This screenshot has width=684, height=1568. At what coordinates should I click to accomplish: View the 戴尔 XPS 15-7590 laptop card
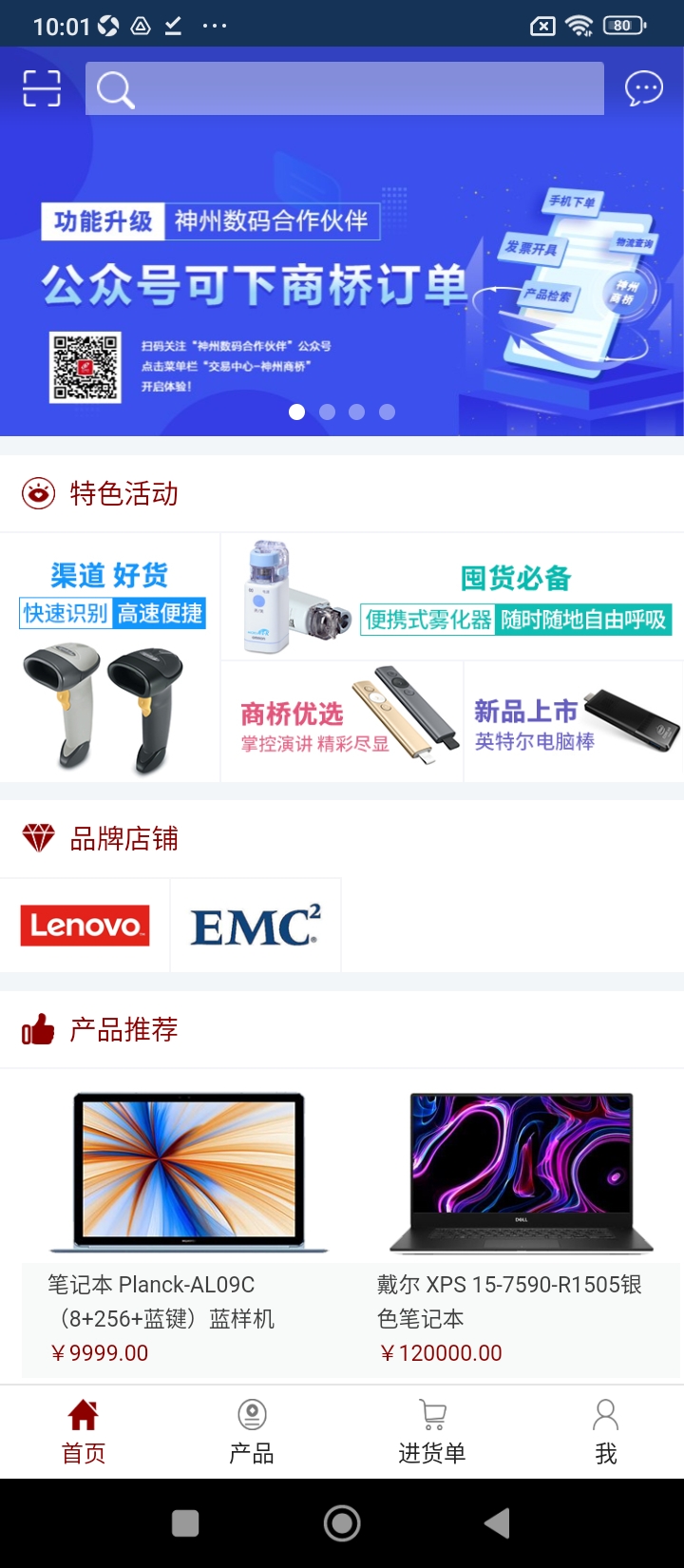tap(521, 1226)
